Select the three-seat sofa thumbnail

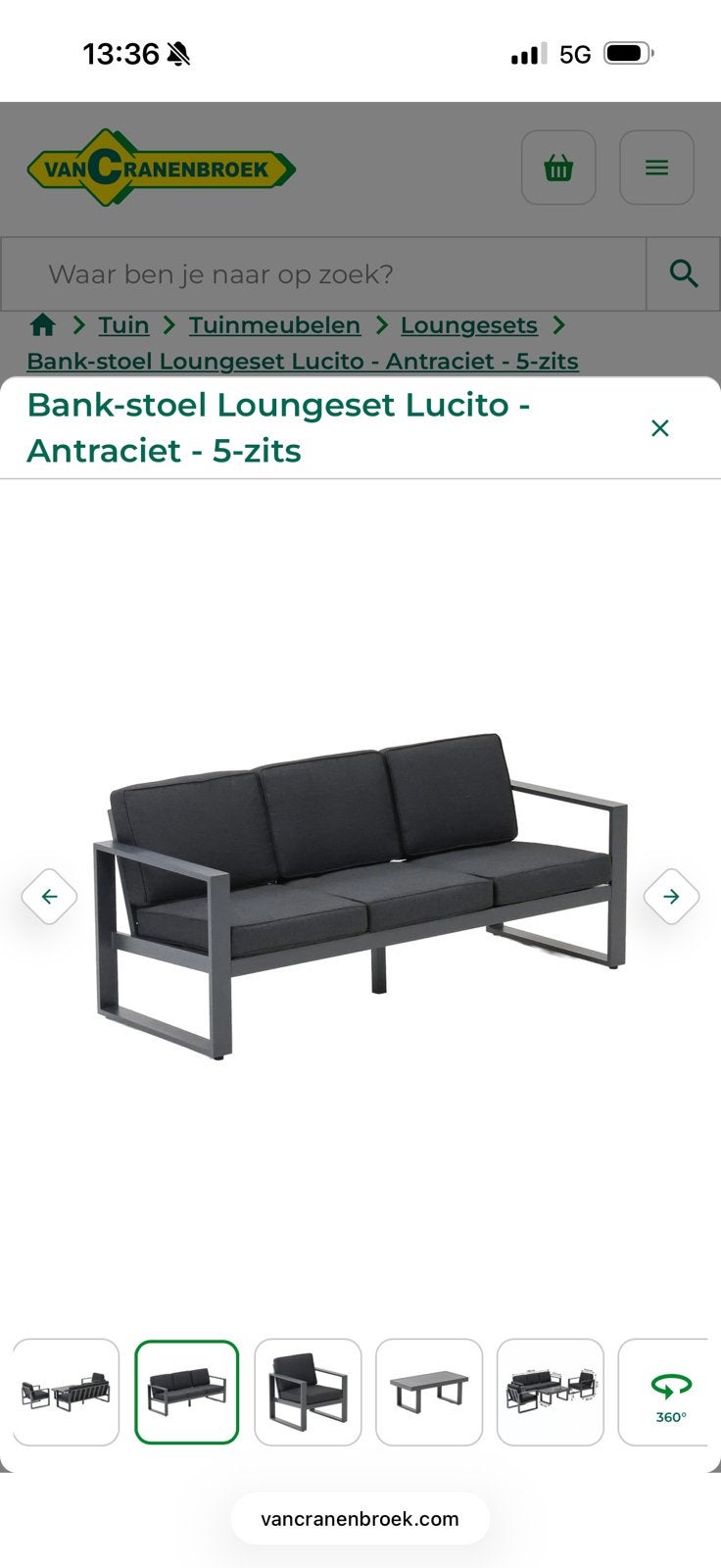[187, 1392]
